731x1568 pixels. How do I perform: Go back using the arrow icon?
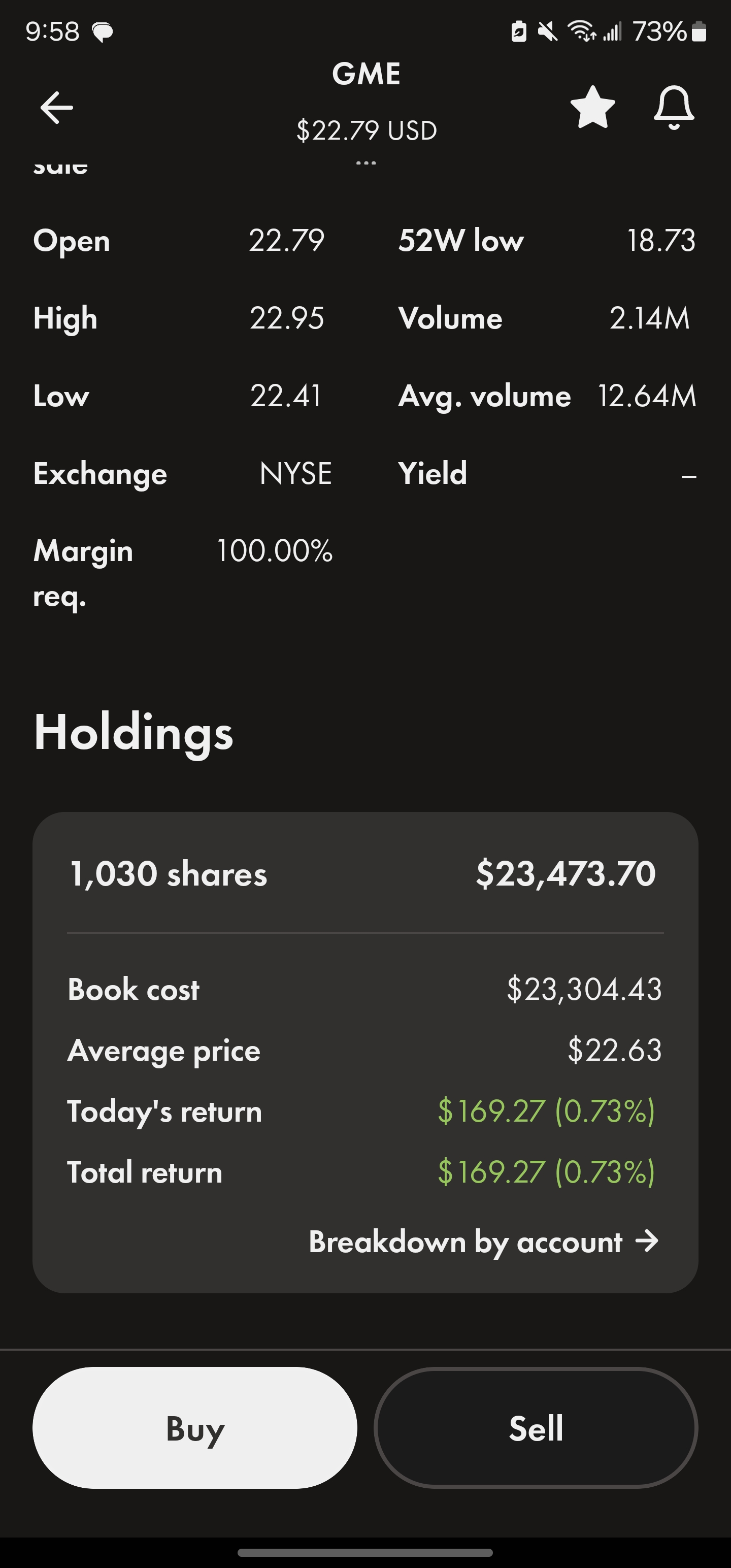[57, 107]
